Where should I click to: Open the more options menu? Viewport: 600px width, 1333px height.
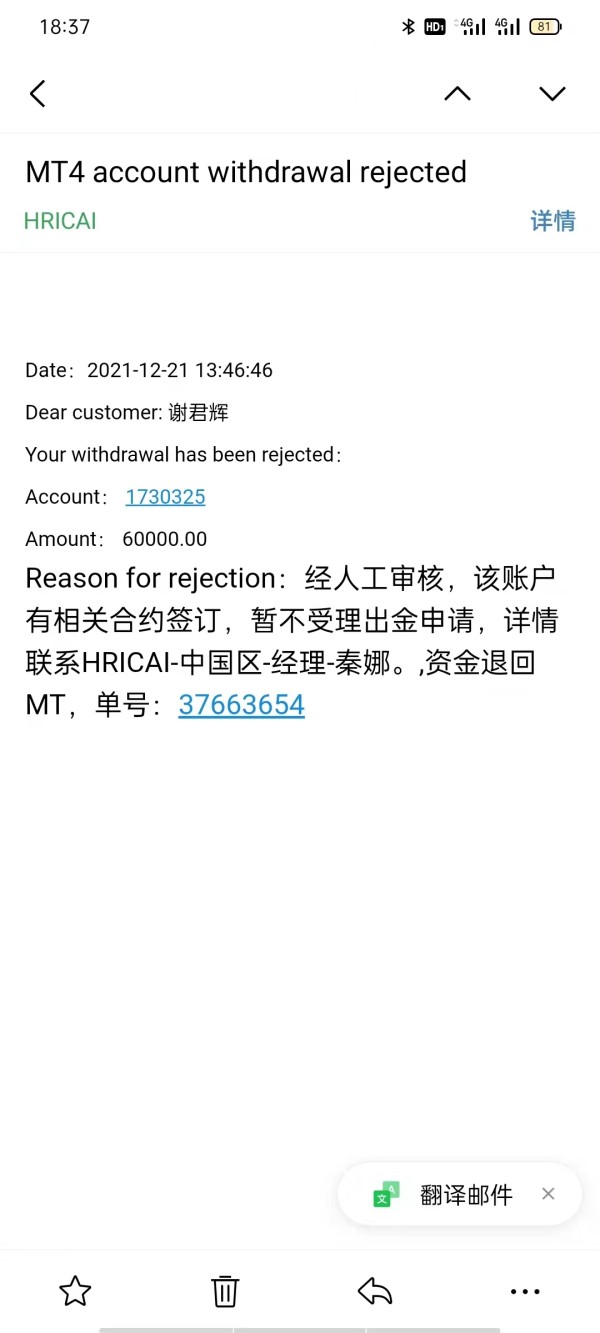click(x=525, y=1292)
